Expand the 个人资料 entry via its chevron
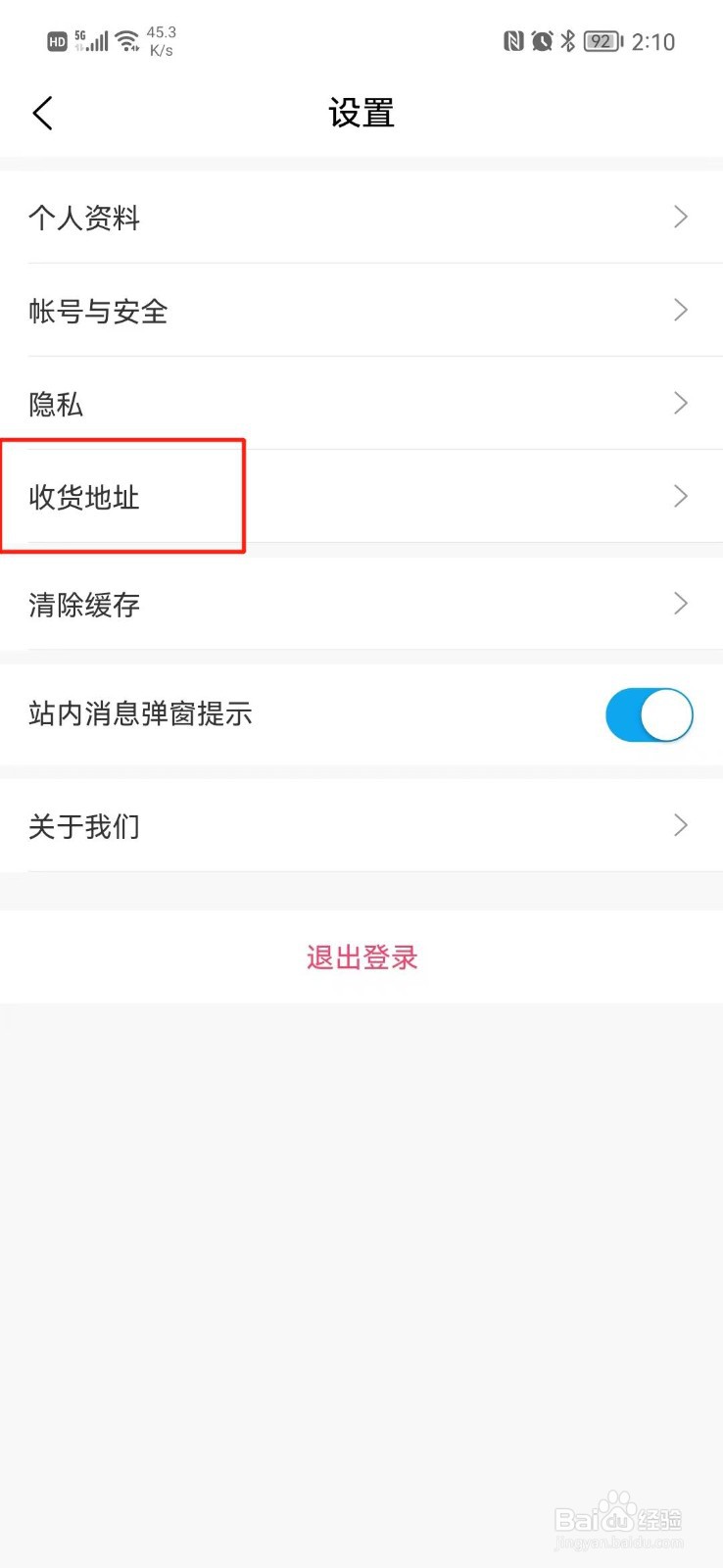 pyautogui.click(x=680, y=218)
